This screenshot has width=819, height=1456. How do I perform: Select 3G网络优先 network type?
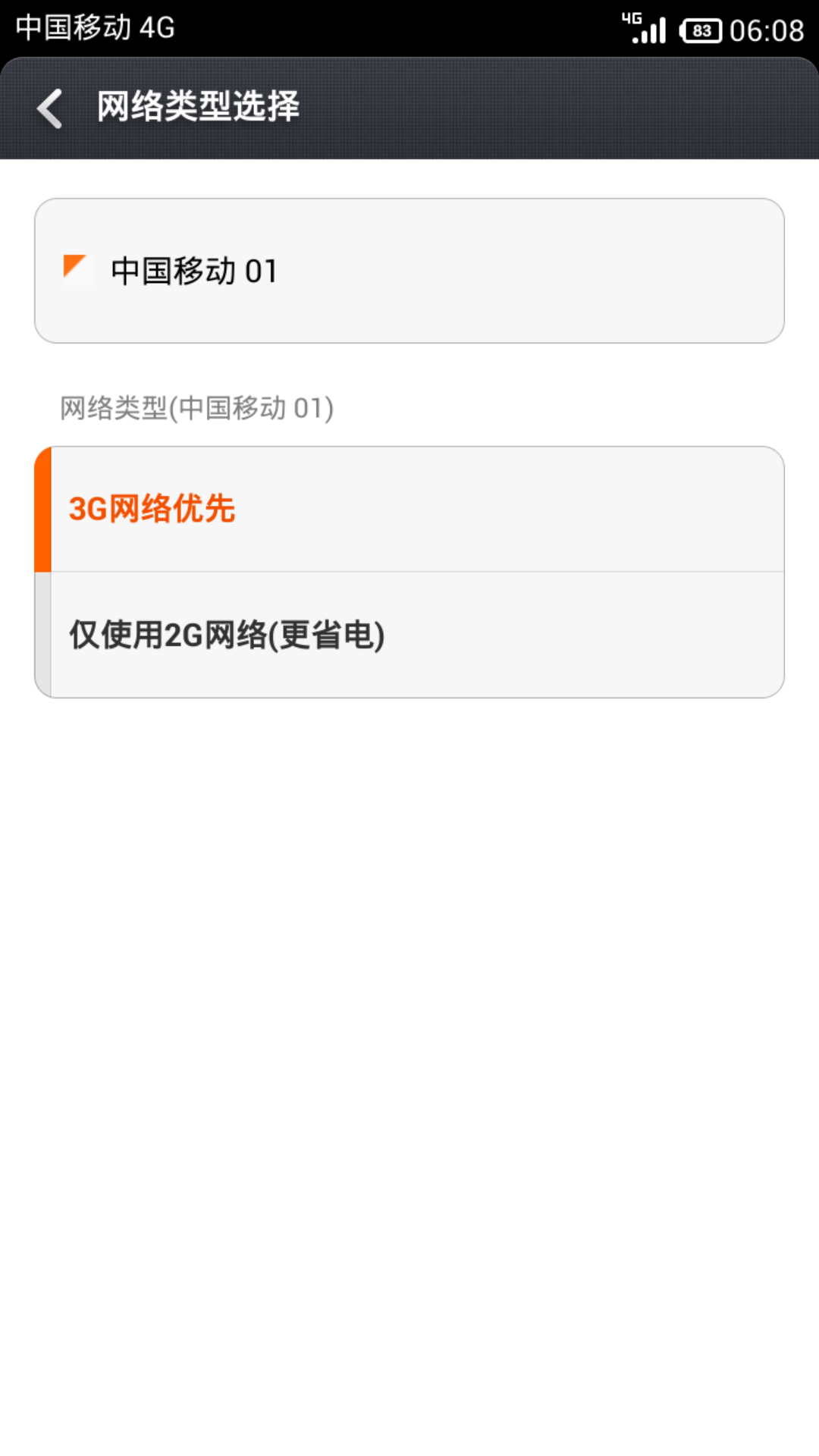pyautogui.click(x=409, y=509)
